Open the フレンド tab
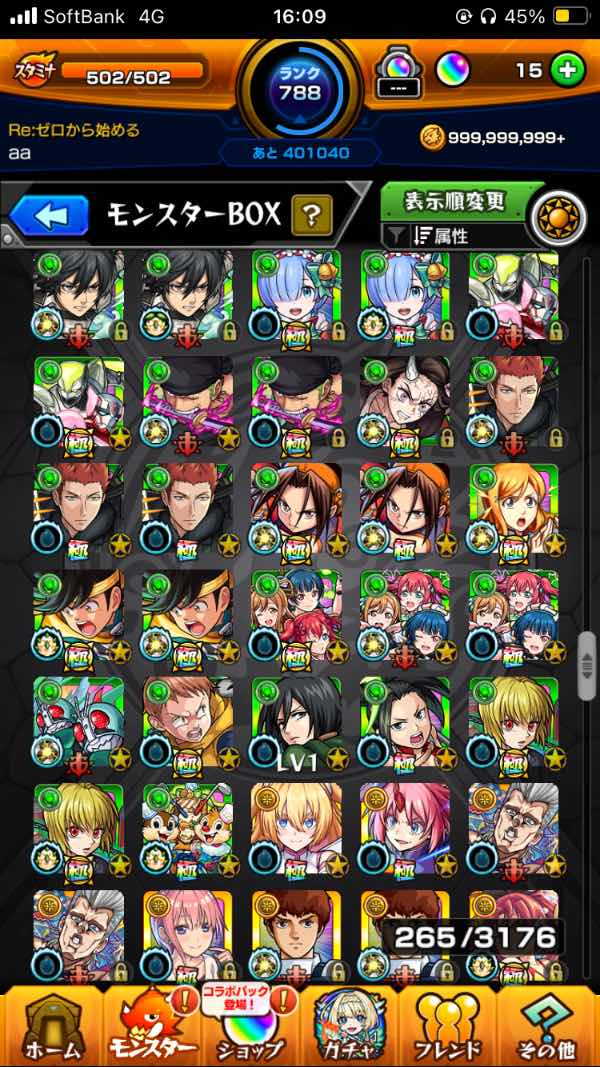 coord(448,1025)
